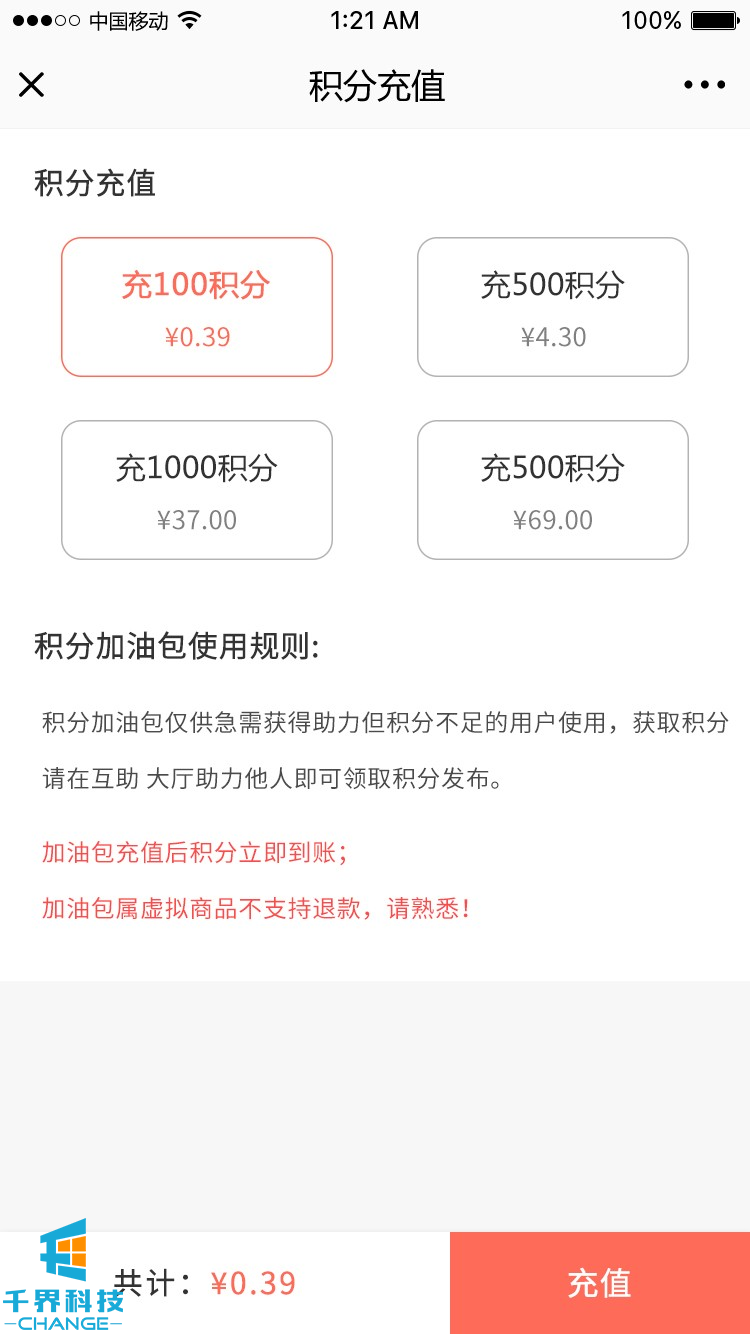The width and height of the screenshot is (750, 1334).
Task: Tap the red 充值 button
Action: click(599, 1283)
